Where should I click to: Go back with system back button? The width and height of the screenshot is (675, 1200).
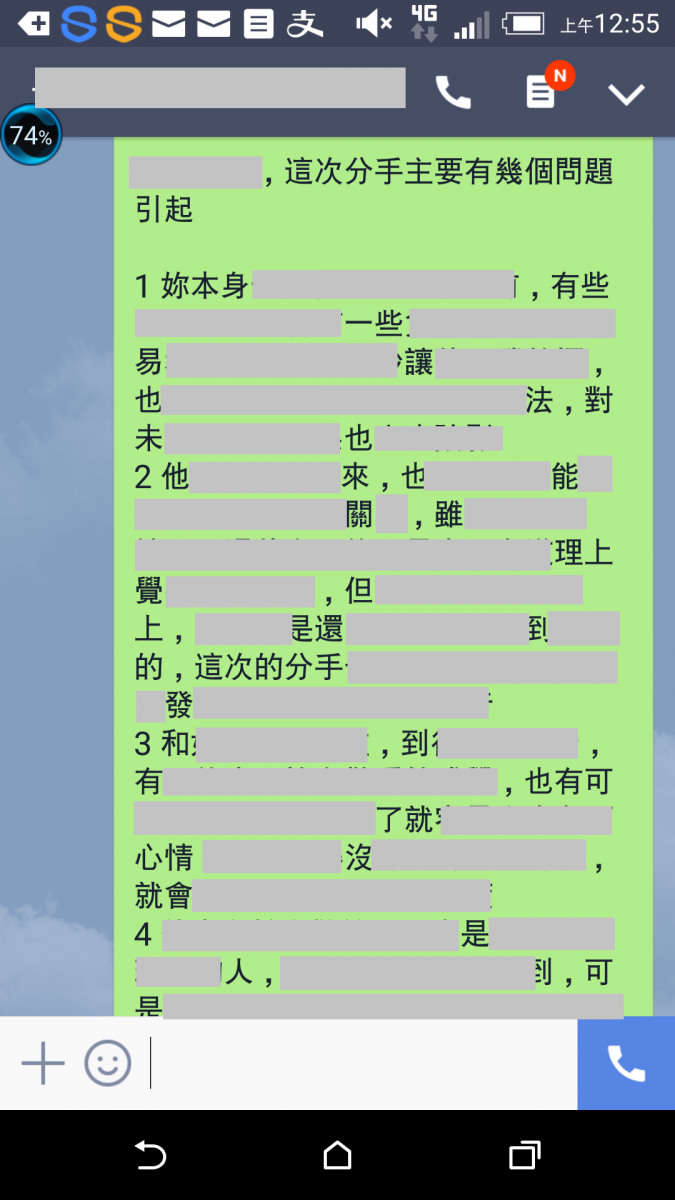click(150, 1155)
